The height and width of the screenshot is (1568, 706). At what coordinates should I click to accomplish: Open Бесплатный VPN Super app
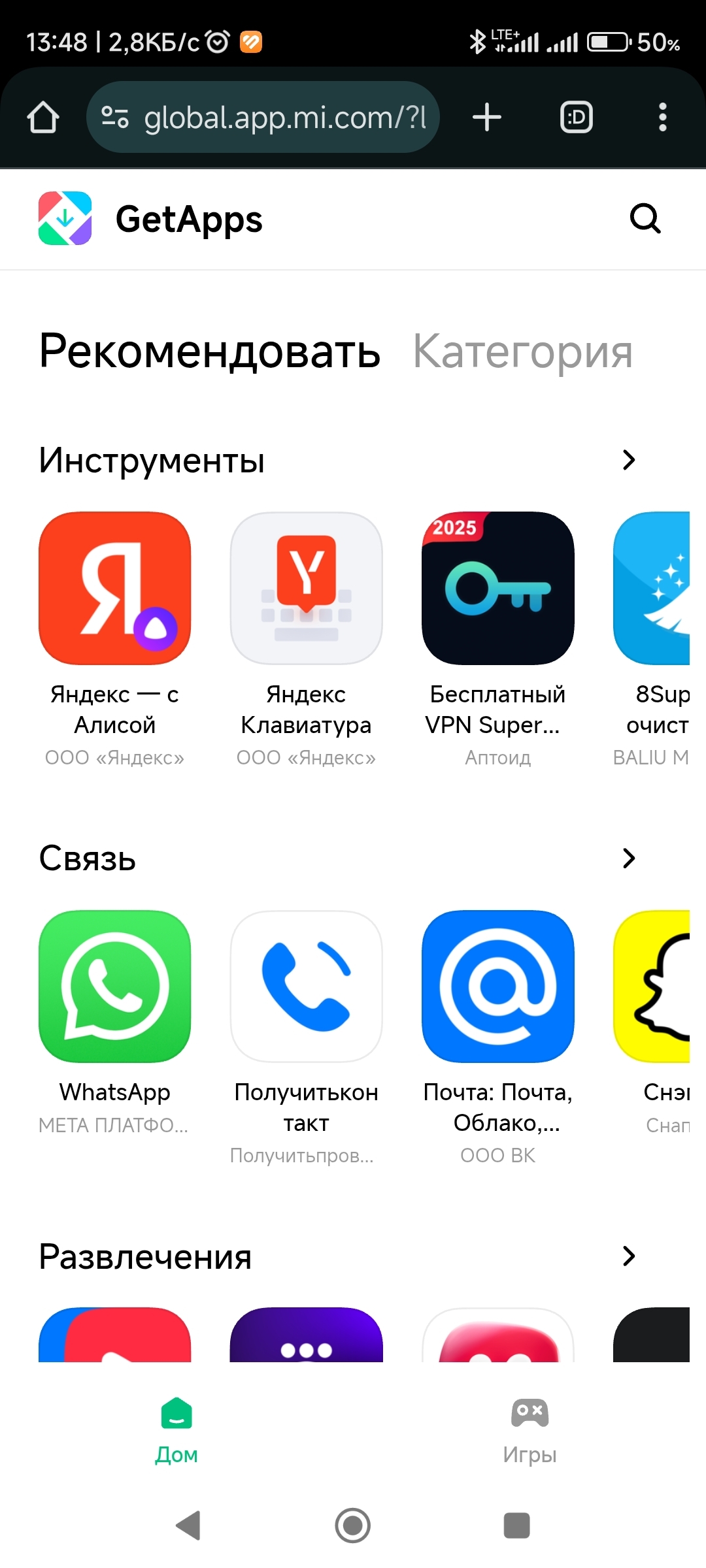pos(497,588)
